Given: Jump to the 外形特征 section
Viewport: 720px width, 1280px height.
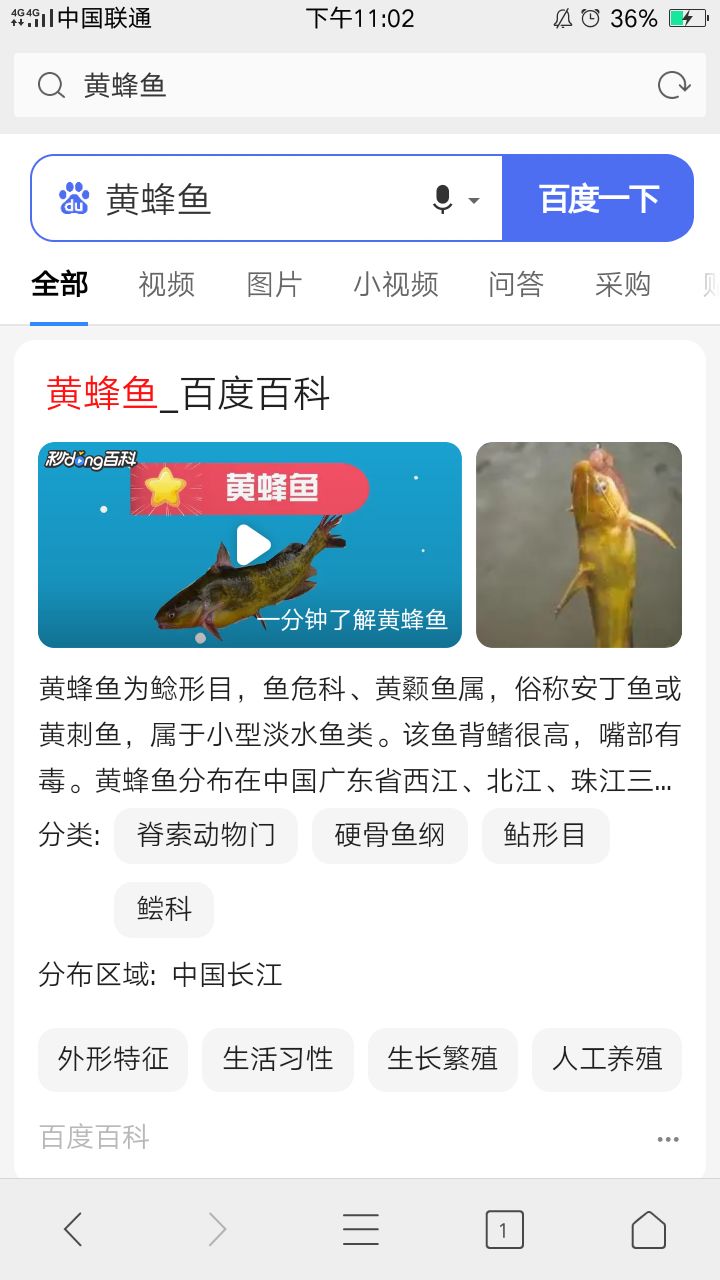Looking at the screenshot, I should 113,1059.
